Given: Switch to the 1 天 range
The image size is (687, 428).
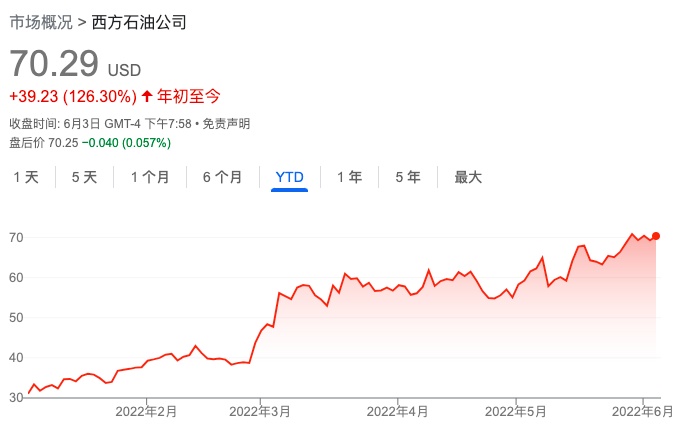Looking at the screenshot, I should pyautogui.click(x=26, y=177).
